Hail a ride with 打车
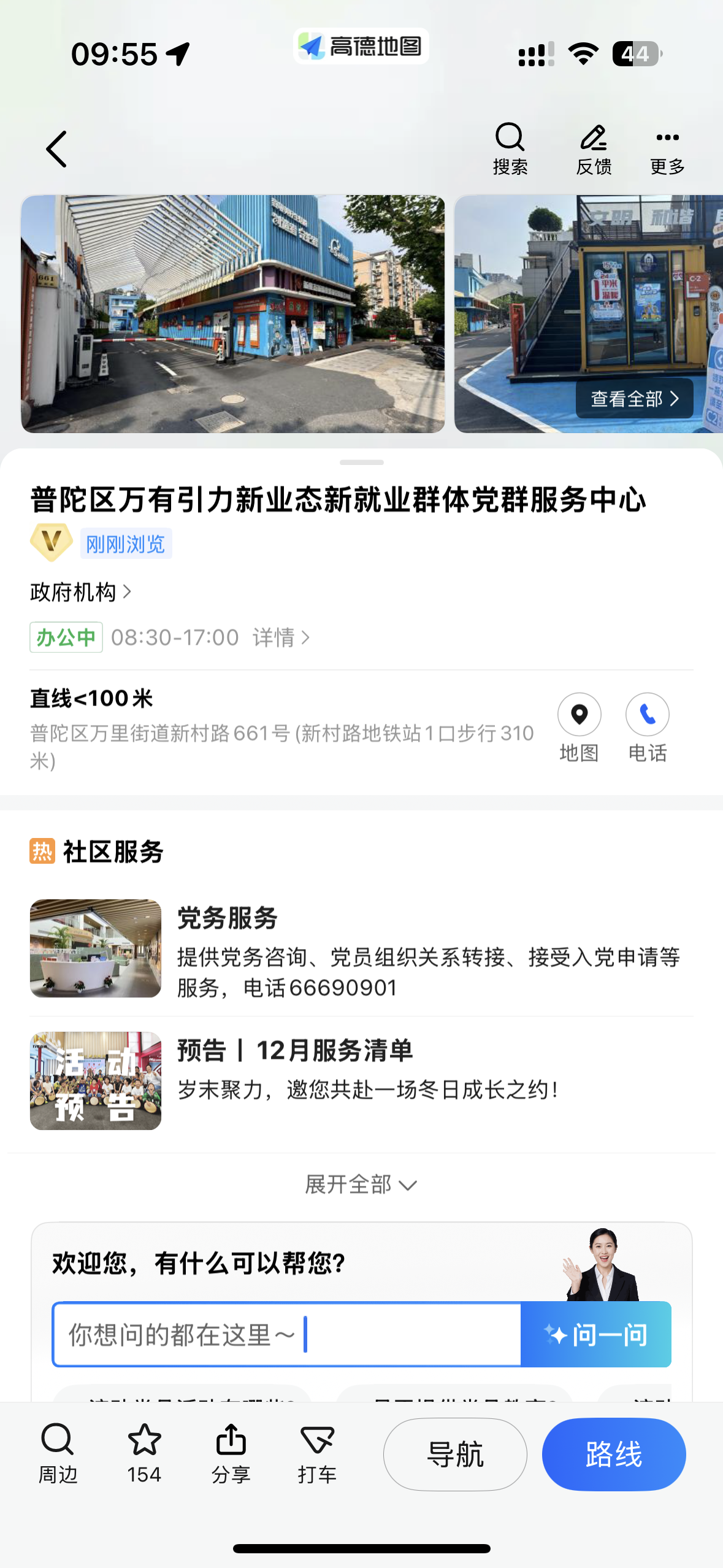The width and height of the screenshot is (723, 1568). tap(317, 1453)
